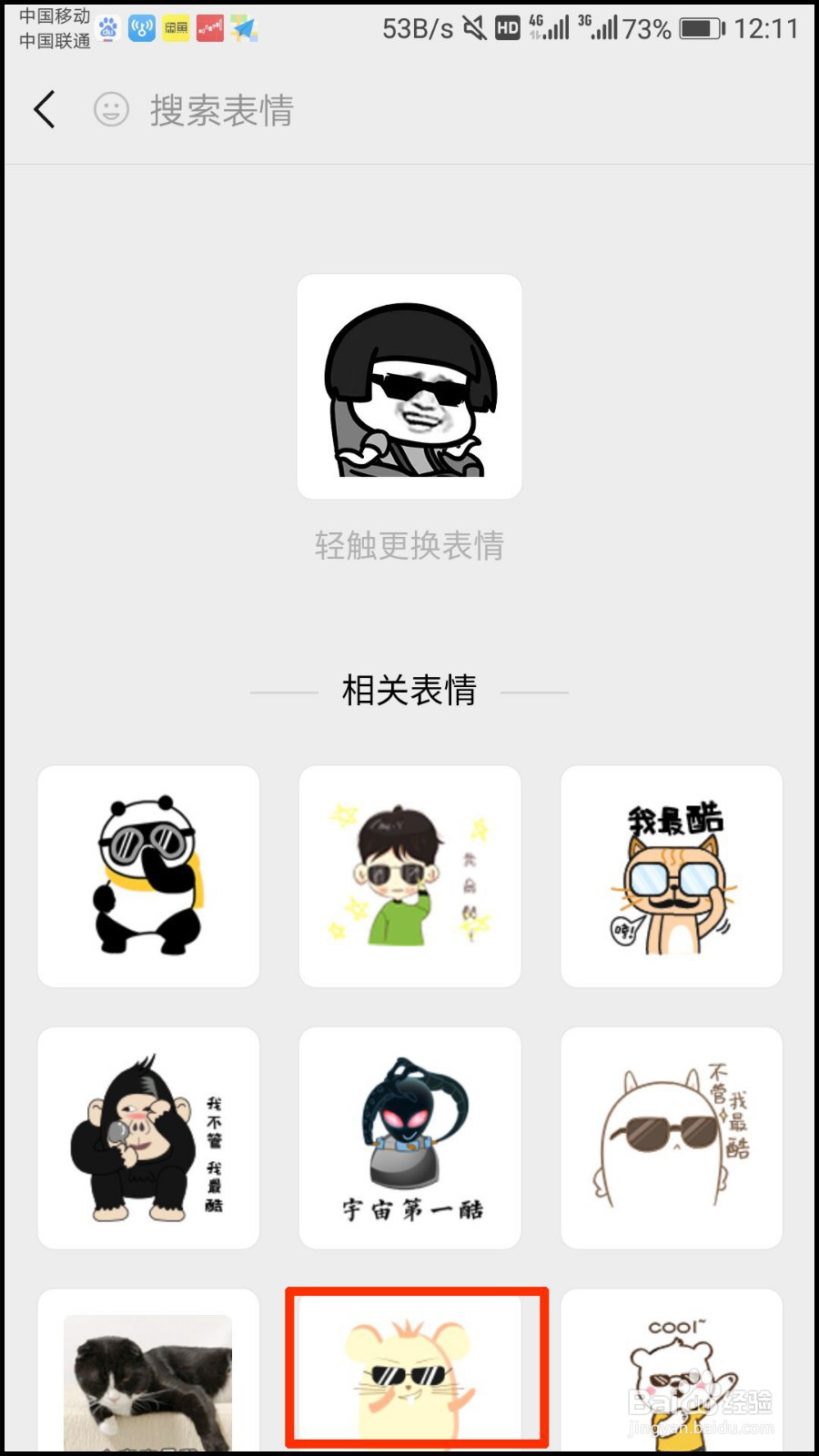This screenshot has width=819, height=1456.
Task: Tap the WiFi Master Key status icon
Action: (141, 28)
